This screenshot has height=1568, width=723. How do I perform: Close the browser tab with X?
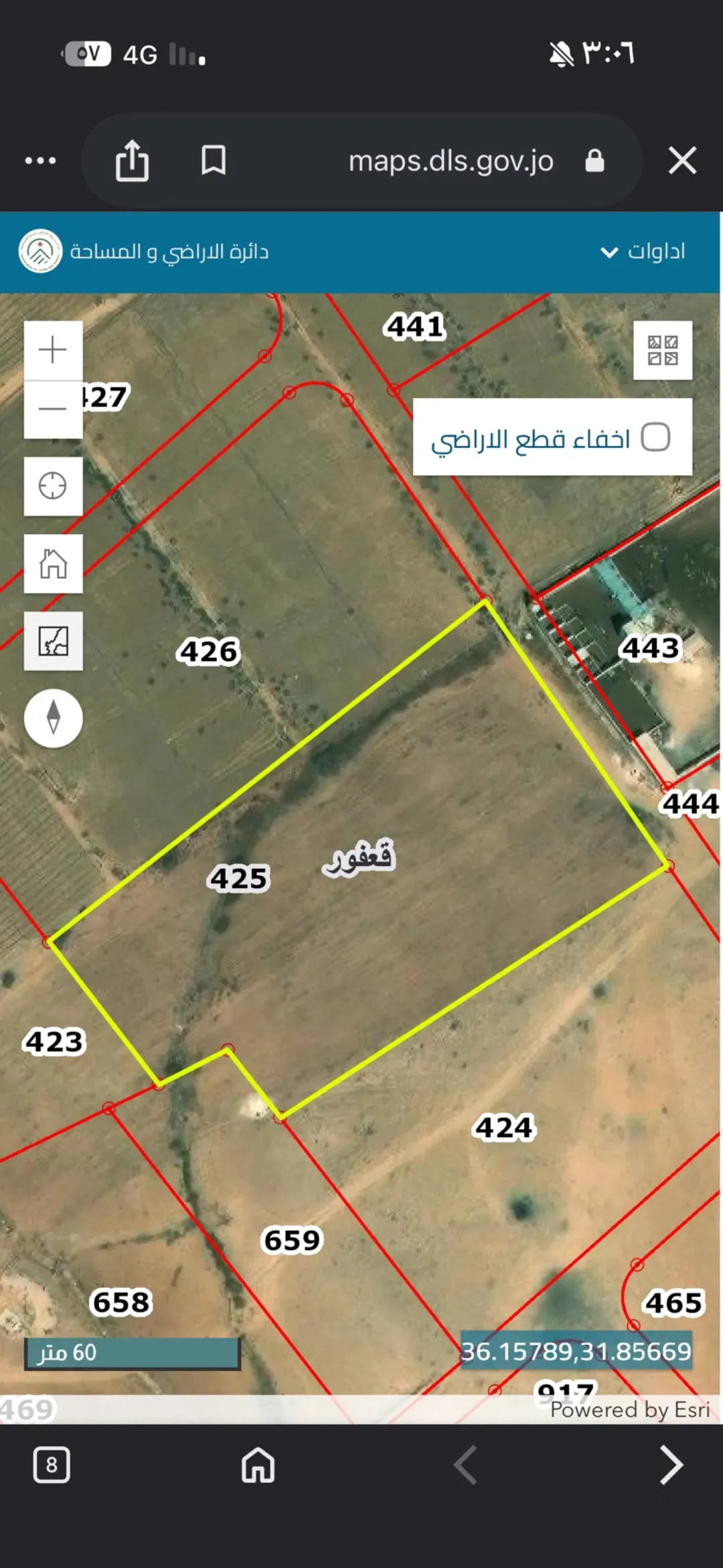(x=682, y=161)
